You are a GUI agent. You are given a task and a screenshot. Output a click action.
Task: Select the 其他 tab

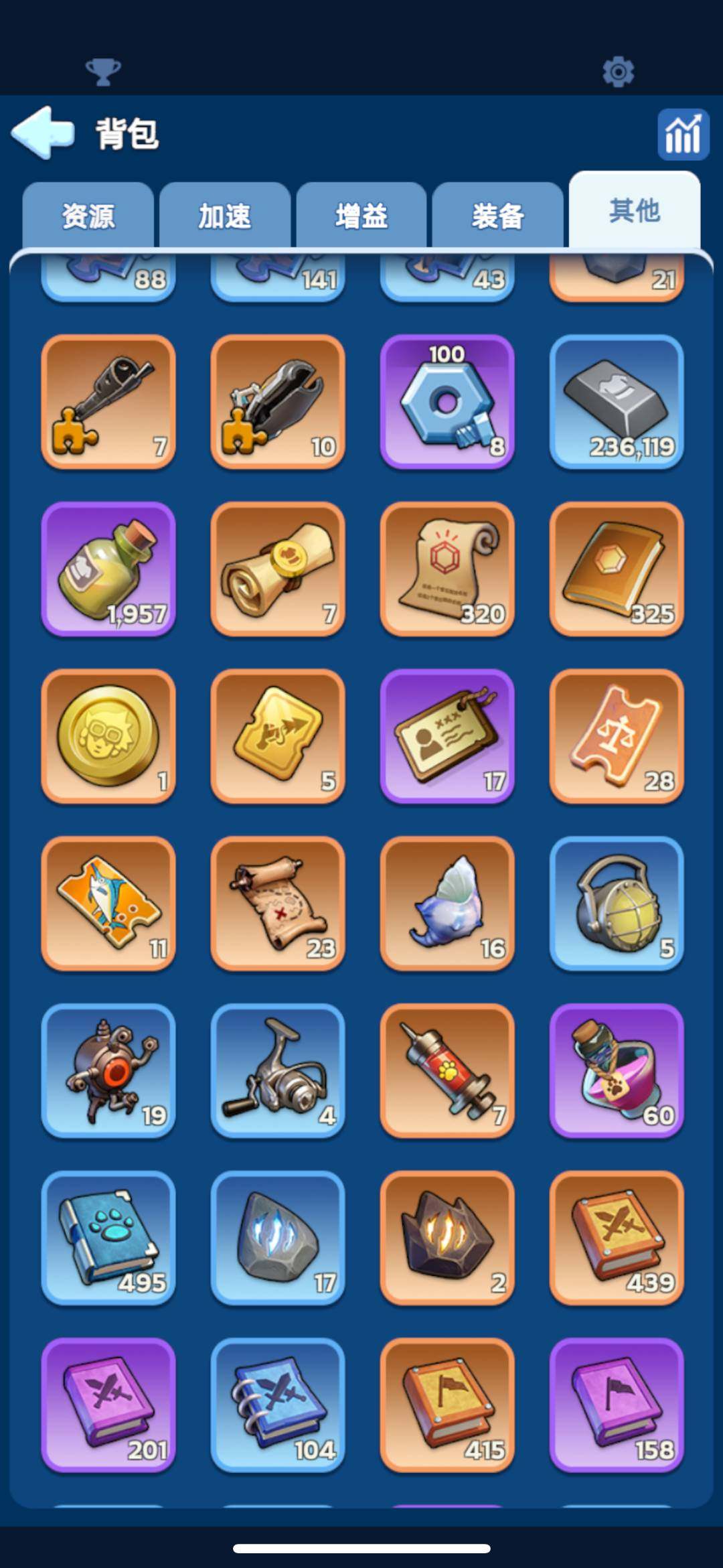[634, 210]
